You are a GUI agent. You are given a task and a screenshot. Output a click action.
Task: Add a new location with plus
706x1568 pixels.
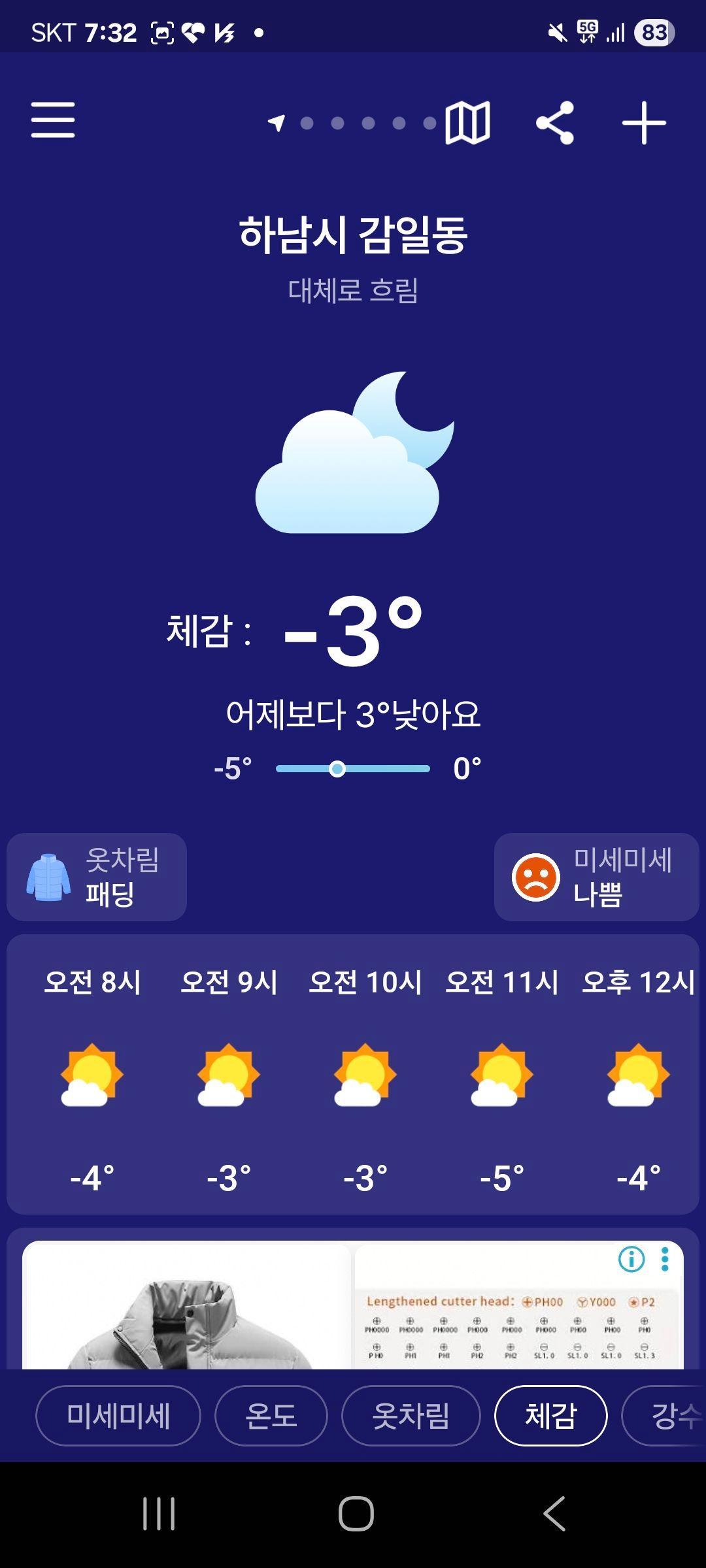click(643, 122)
